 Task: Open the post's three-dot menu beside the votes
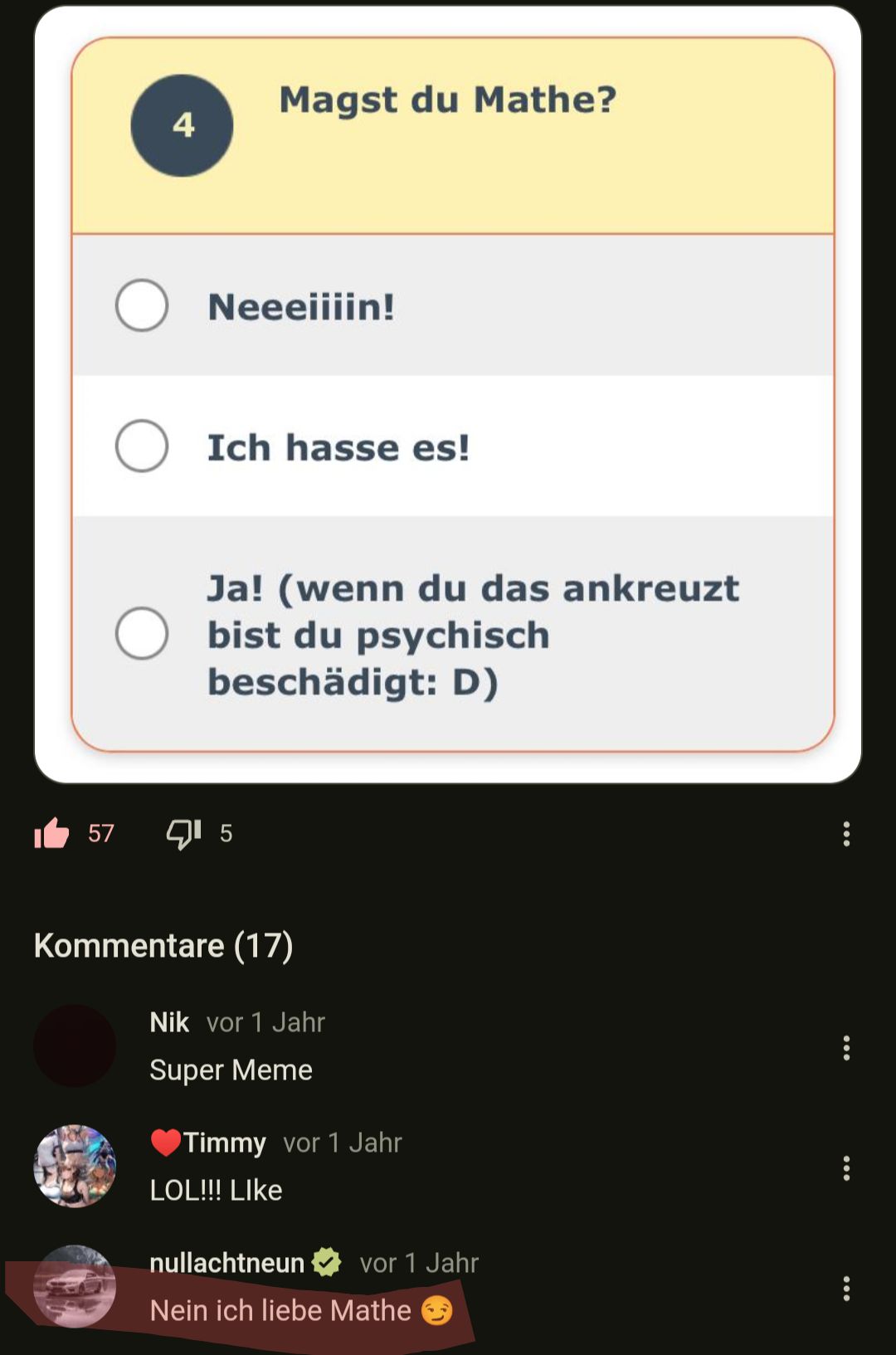pyautogui.click(x=846, y=834)
